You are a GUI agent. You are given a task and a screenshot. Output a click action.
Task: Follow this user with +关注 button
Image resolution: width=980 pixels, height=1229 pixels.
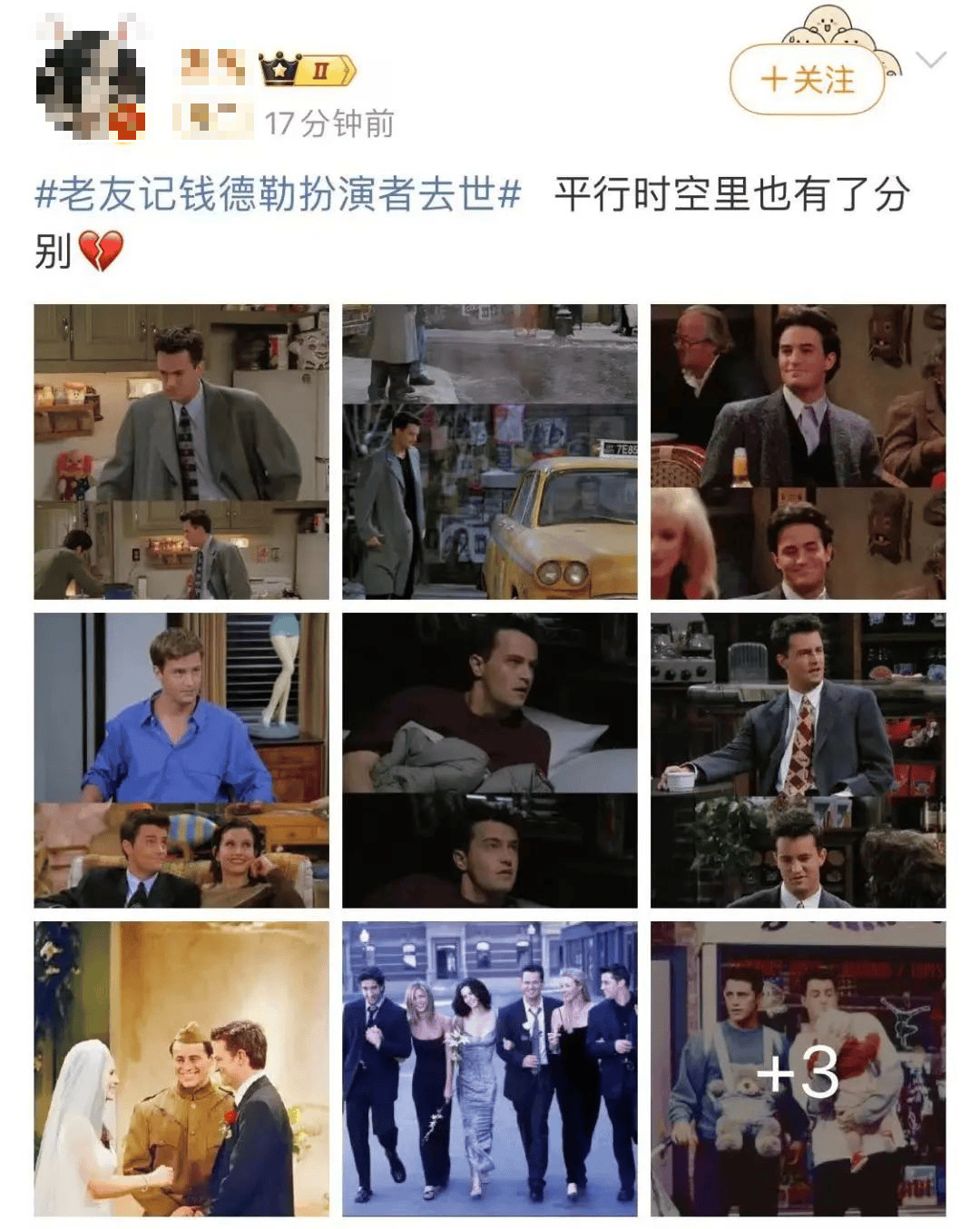(807, 80)
